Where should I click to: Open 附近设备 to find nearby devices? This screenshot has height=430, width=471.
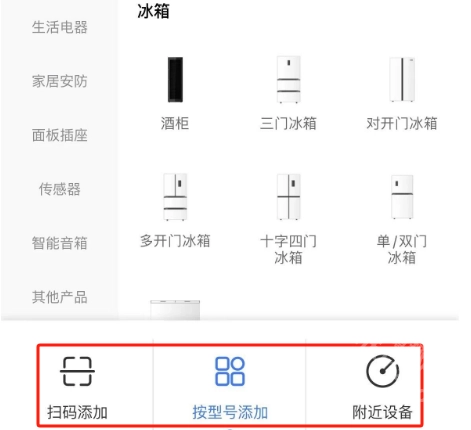coord(382,388)
